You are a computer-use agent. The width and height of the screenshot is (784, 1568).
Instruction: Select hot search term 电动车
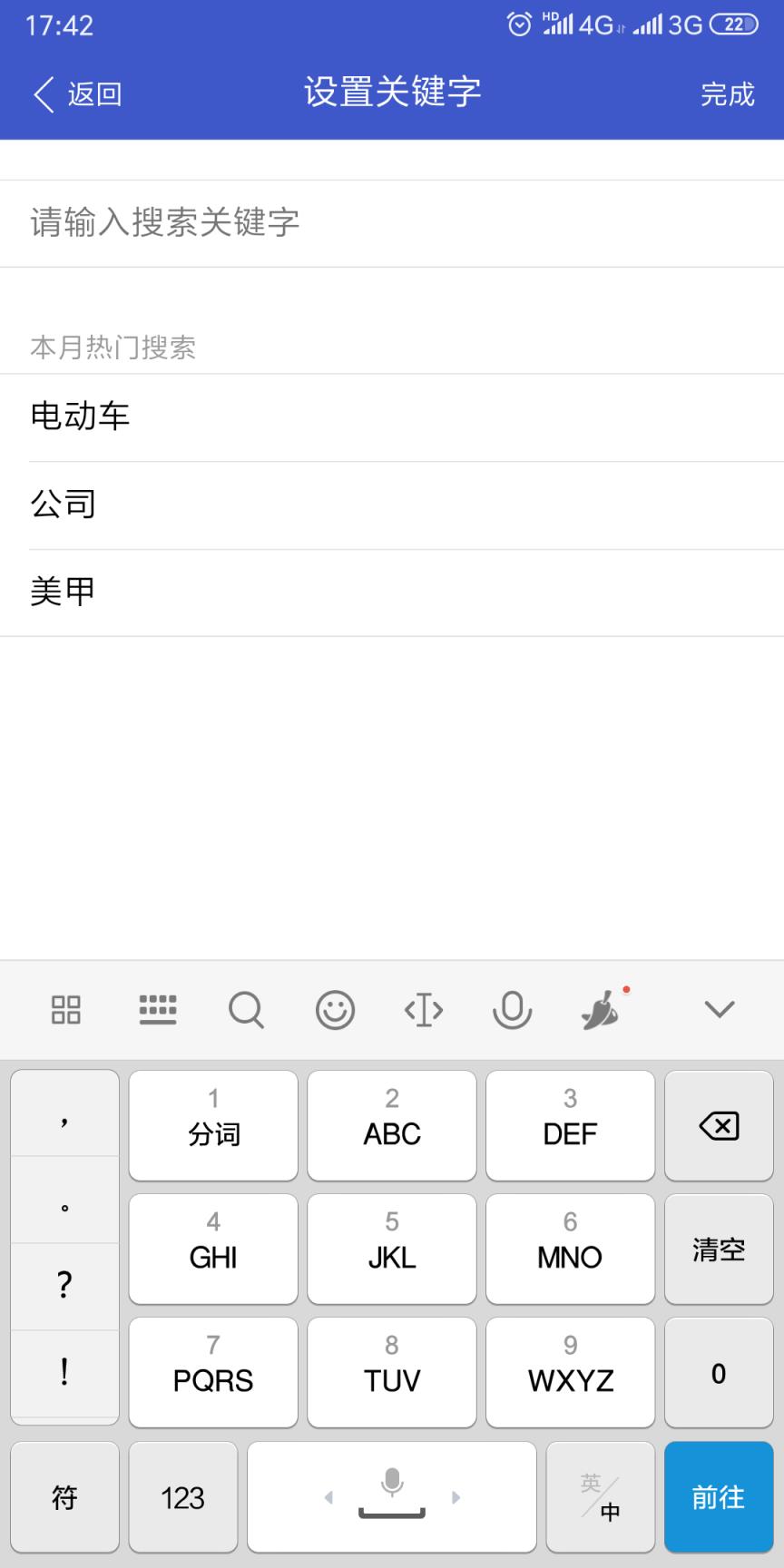(x=80, y=416)
